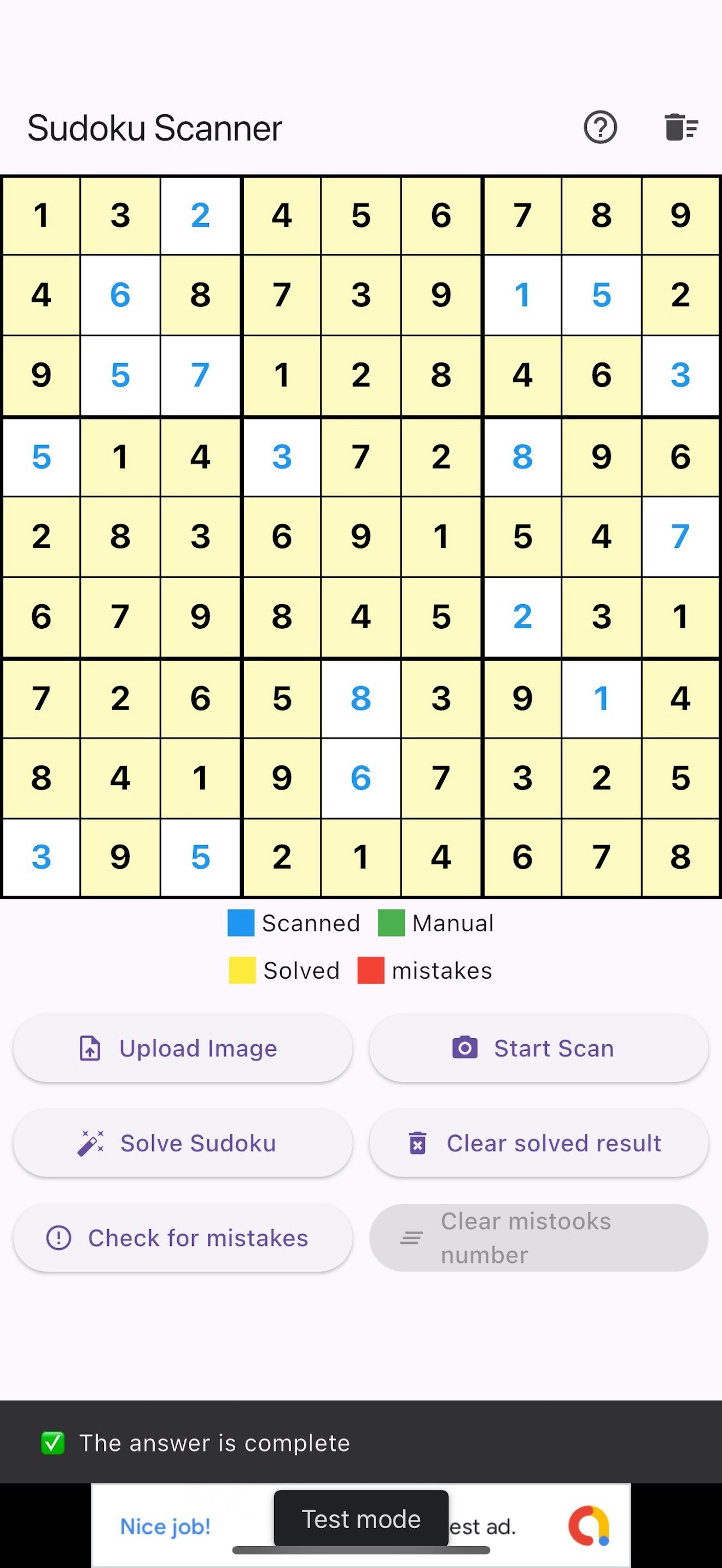The height and width of the screenshot is (1568, 722).
Task: Click the red mistakes legend swatch
Action: pyautogui.click(x=370, y=970)
